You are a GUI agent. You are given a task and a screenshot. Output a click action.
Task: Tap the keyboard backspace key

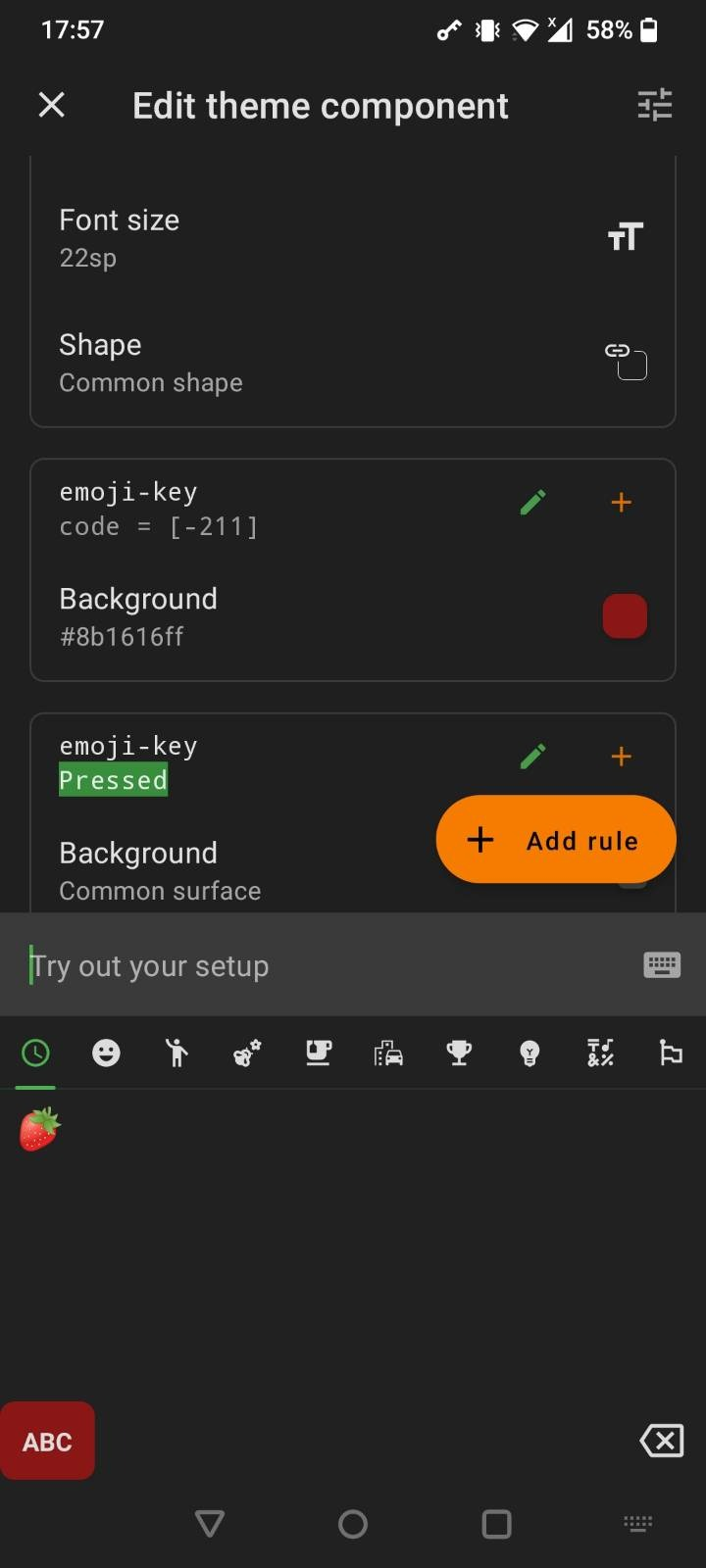click(x=662, y=1441)
